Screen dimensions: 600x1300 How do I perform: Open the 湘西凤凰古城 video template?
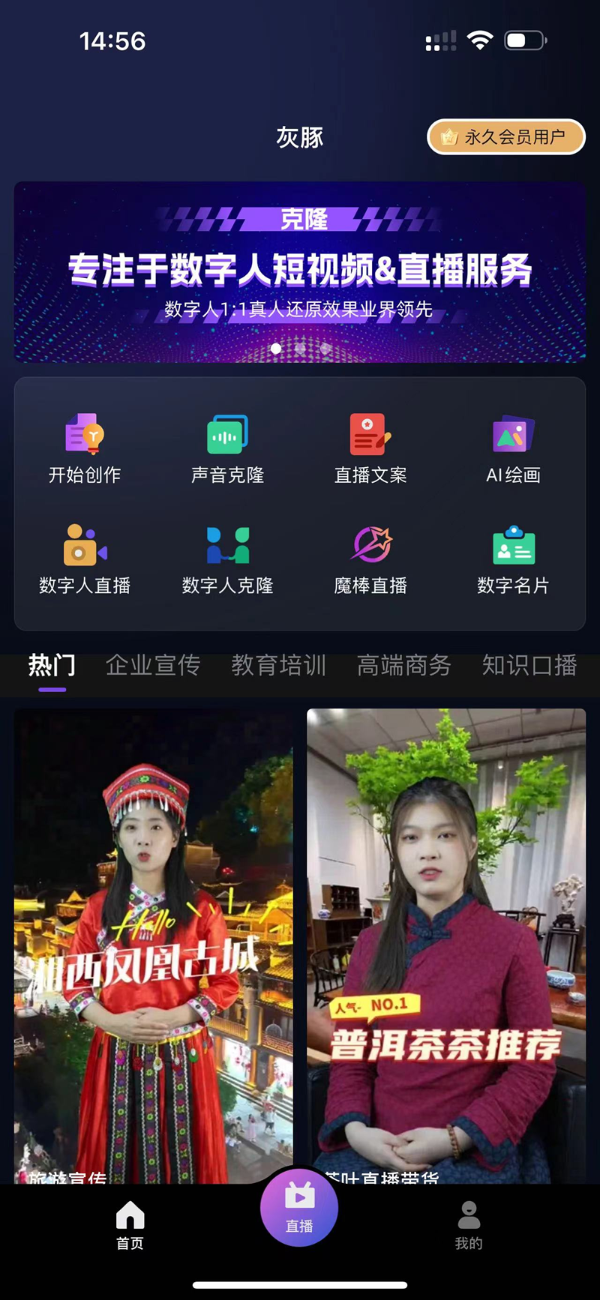[153, 945]
